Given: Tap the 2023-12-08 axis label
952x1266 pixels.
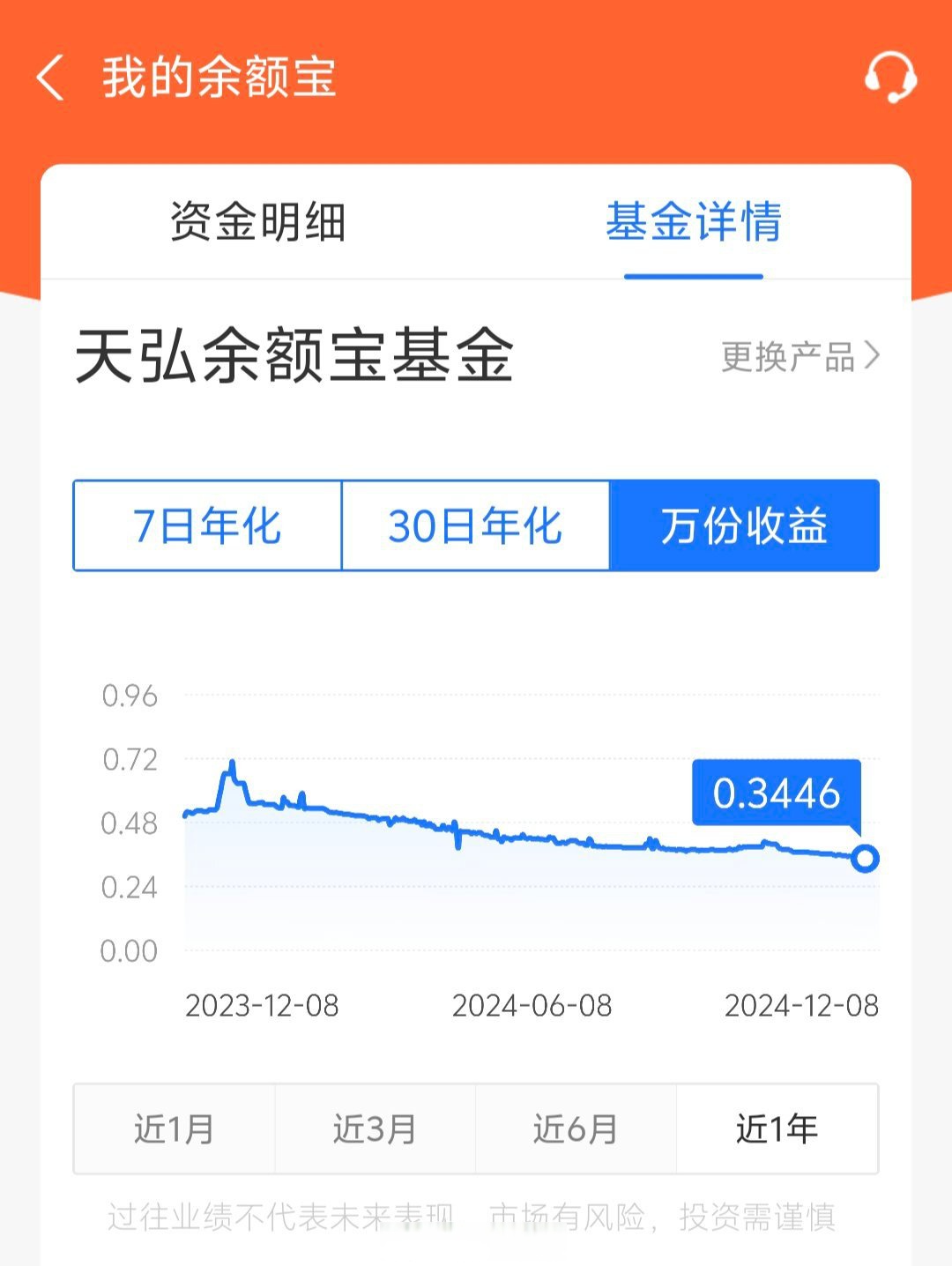Looking at the screenshot, I should 264,1003.
